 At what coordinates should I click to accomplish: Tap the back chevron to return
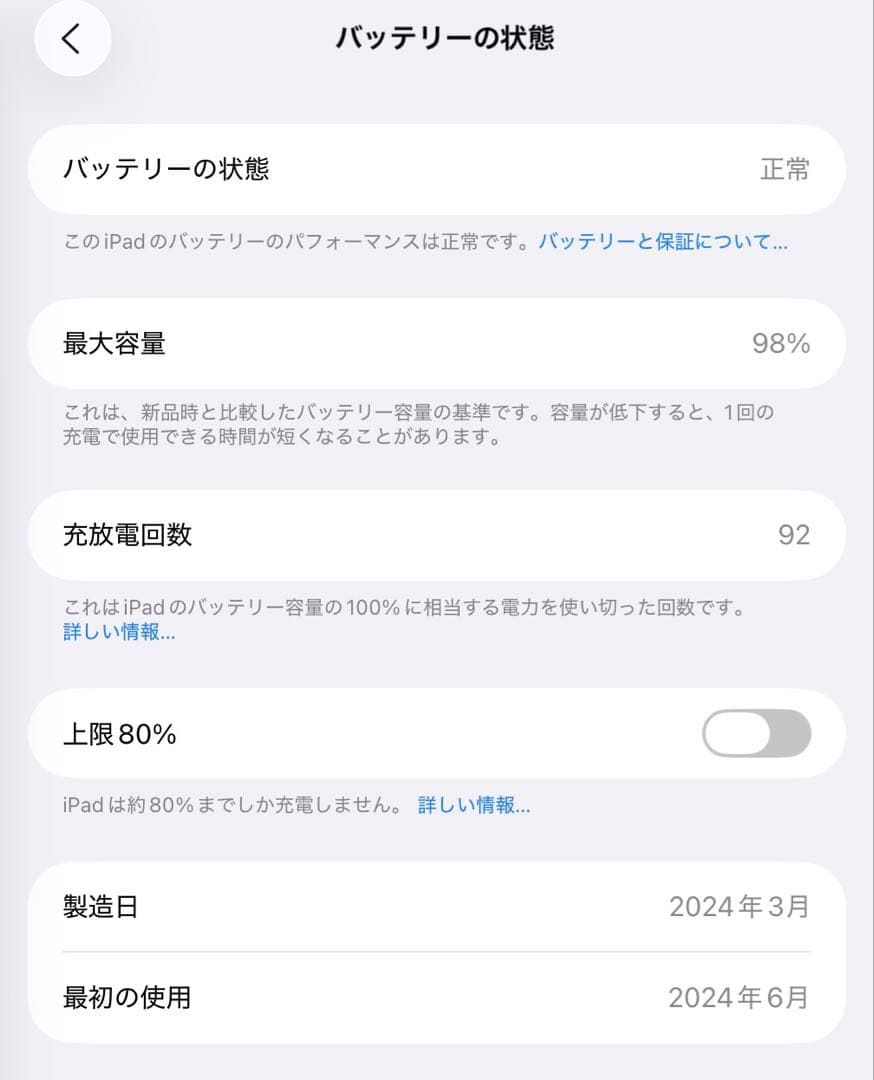71,40
